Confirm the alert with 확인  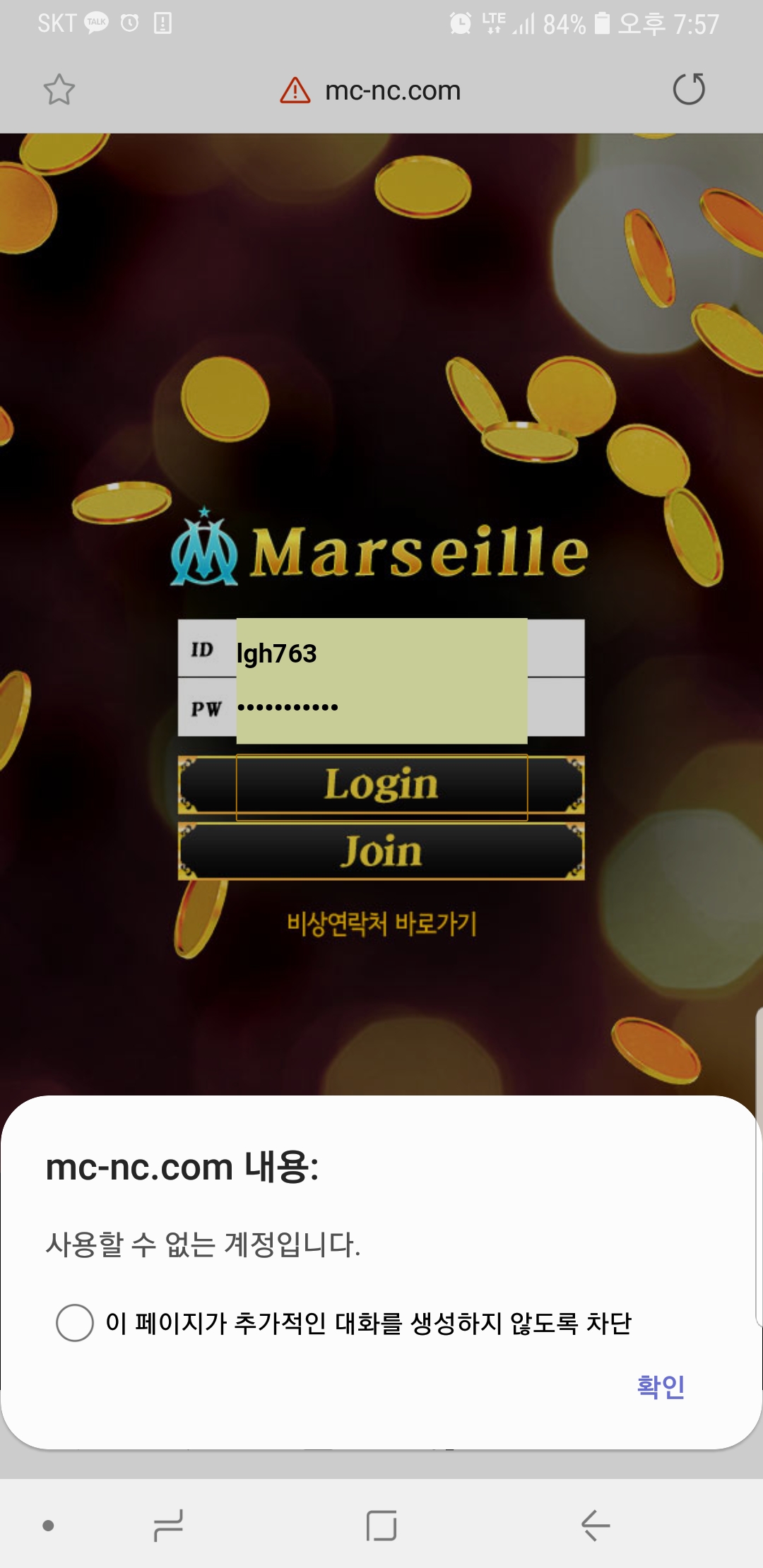point(661,1386)
